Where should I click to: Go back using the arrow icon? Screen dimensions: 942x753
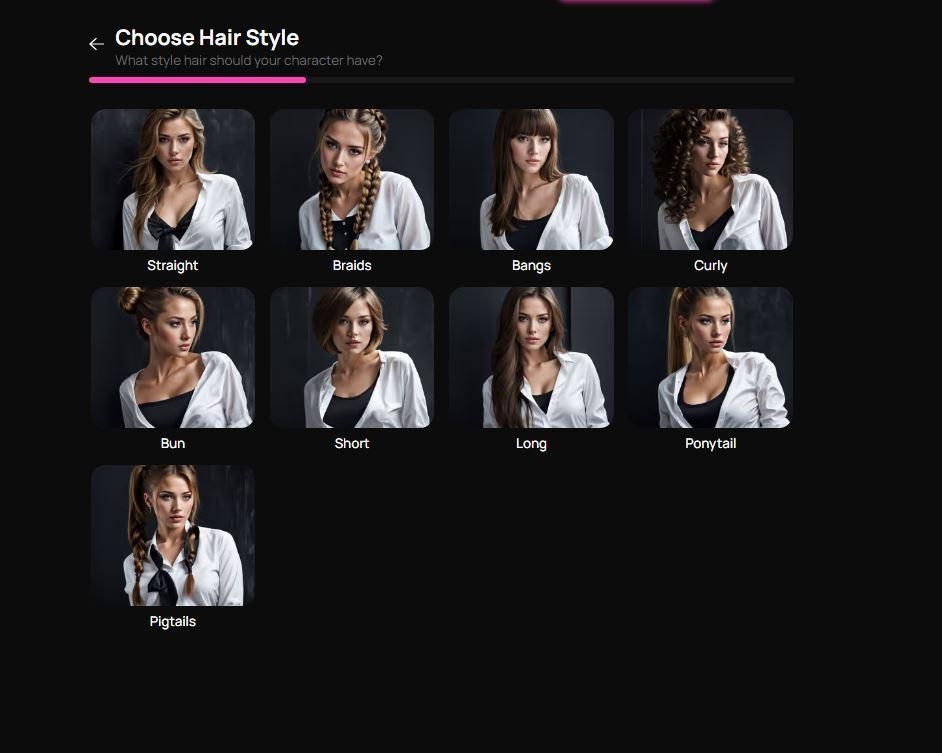click(96, 44)
